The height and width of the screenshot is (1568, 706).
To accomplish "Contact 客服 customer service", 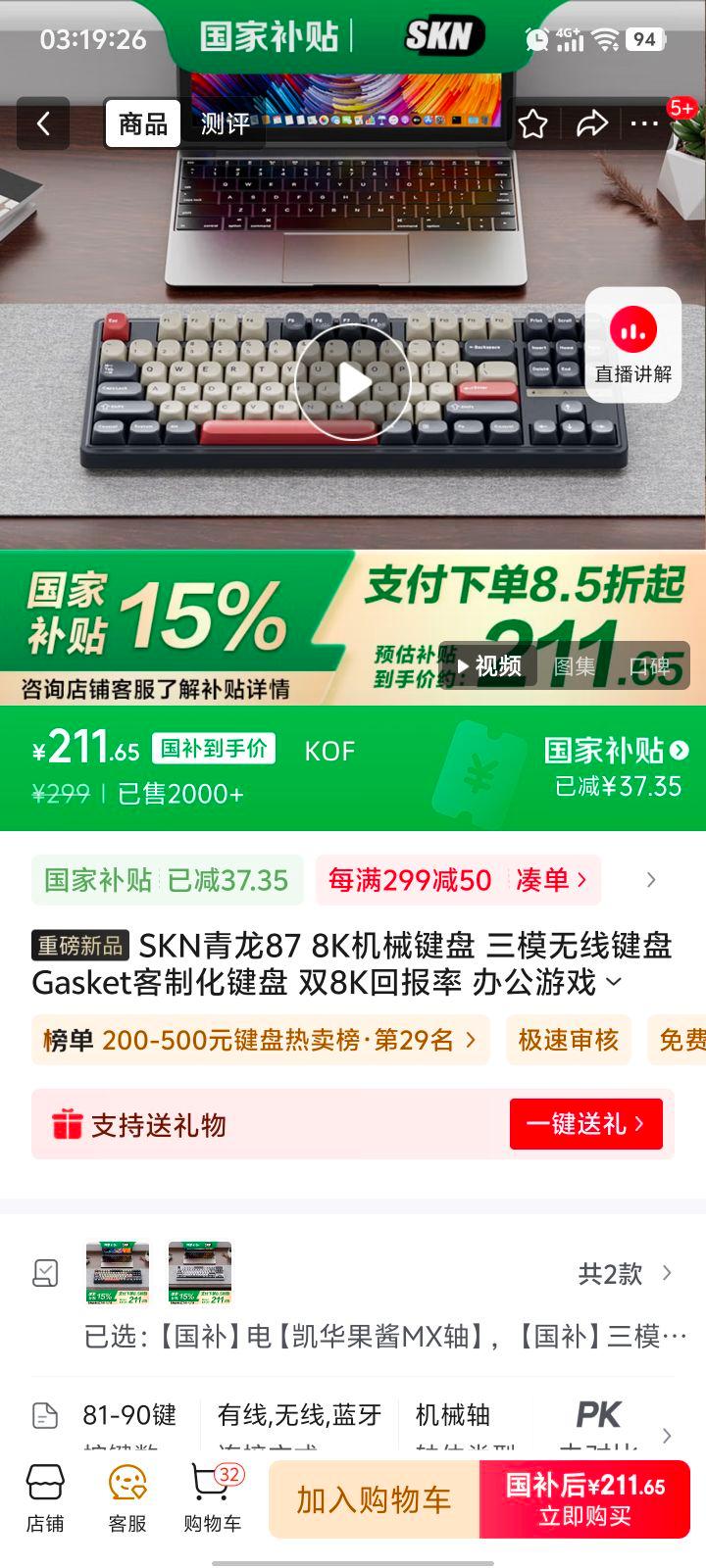I will (127, 1497).
